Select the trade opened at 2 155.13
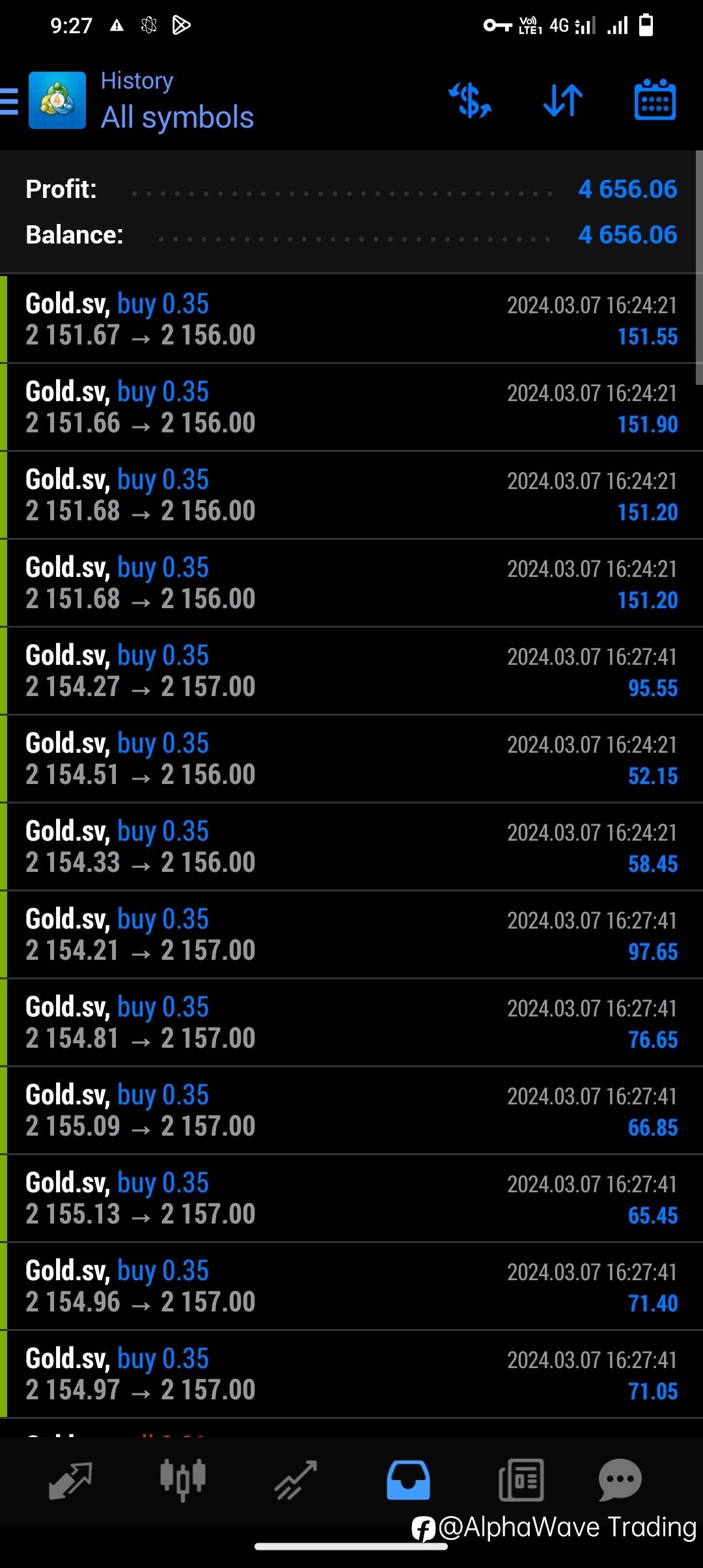703x1568 pixels. (351, 1198)
